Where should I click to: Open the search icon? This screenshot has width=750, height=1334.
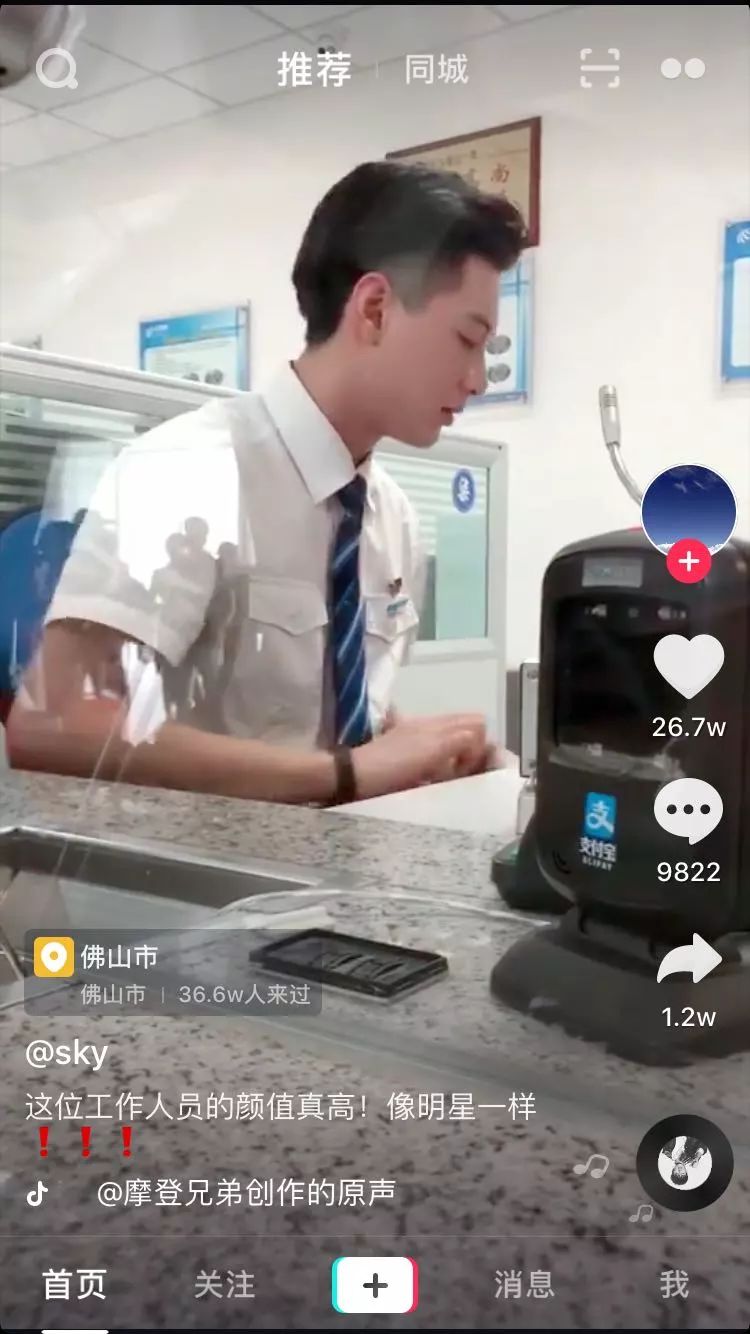tap(56, 69)
